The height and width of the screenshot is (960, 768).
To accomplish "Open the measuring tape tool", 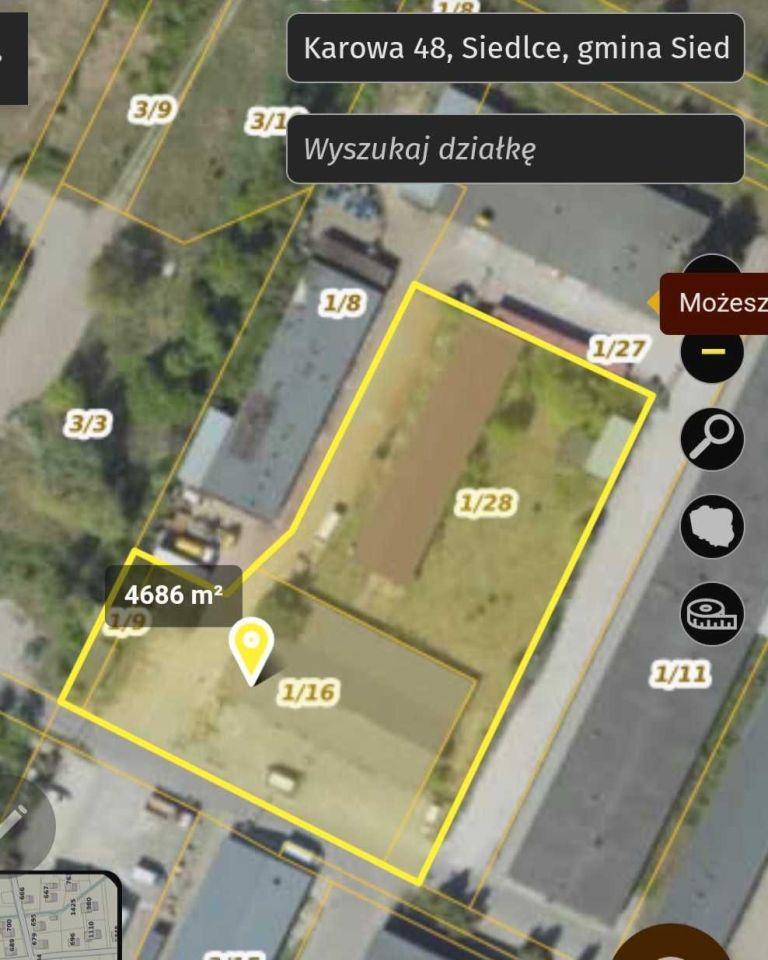I will (712, 613).
